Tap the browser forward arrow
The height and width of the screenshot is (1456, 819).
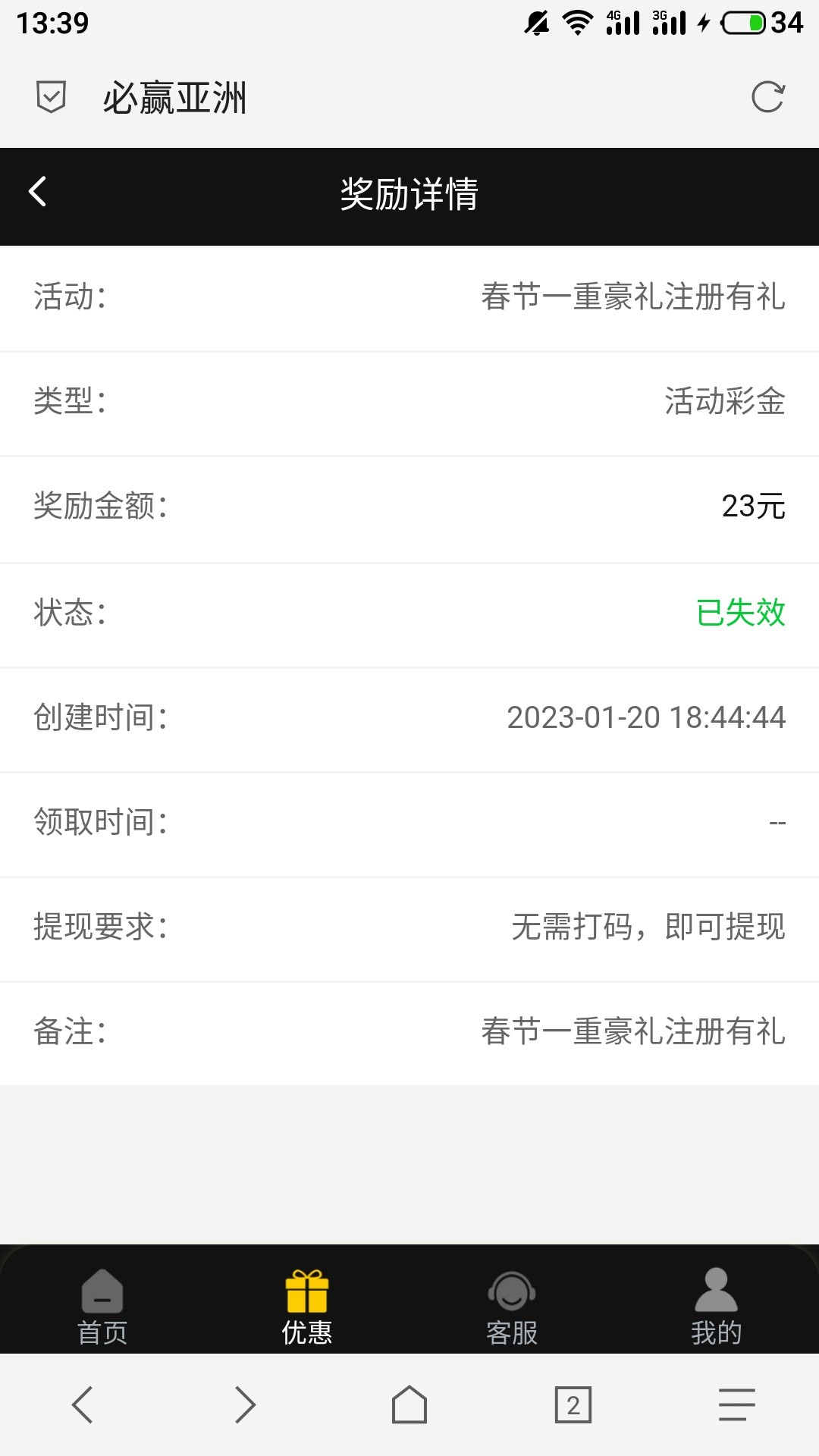pyautogui.click(x=245, y=1404)
